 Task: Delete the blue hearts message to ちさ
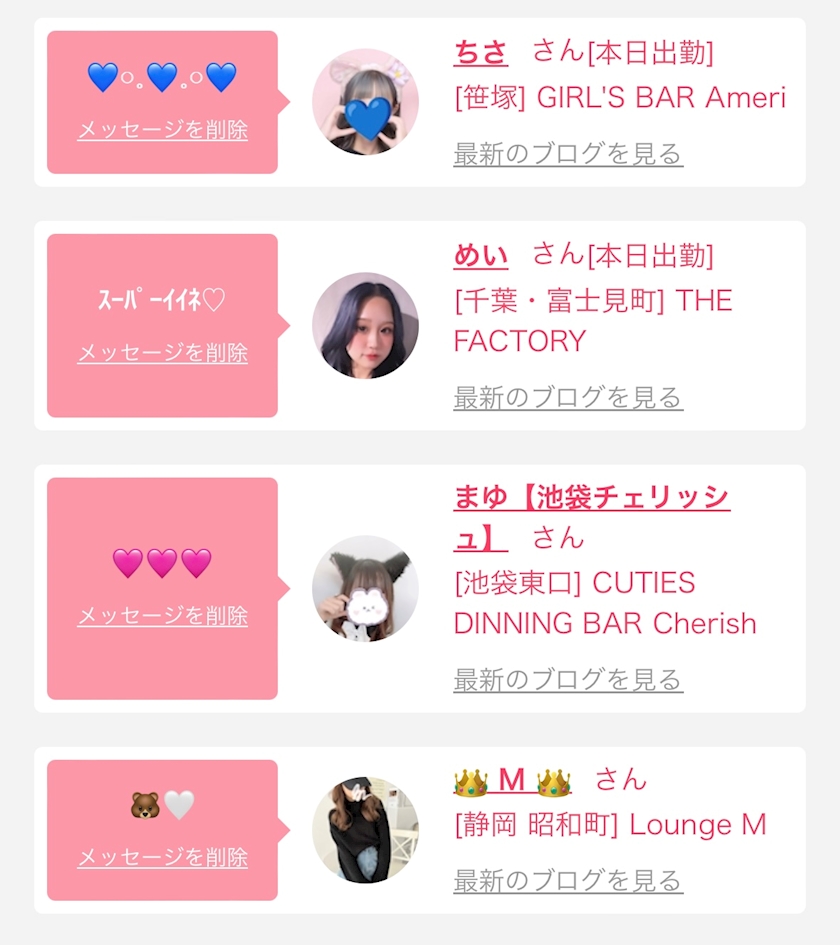pos(162,130)
